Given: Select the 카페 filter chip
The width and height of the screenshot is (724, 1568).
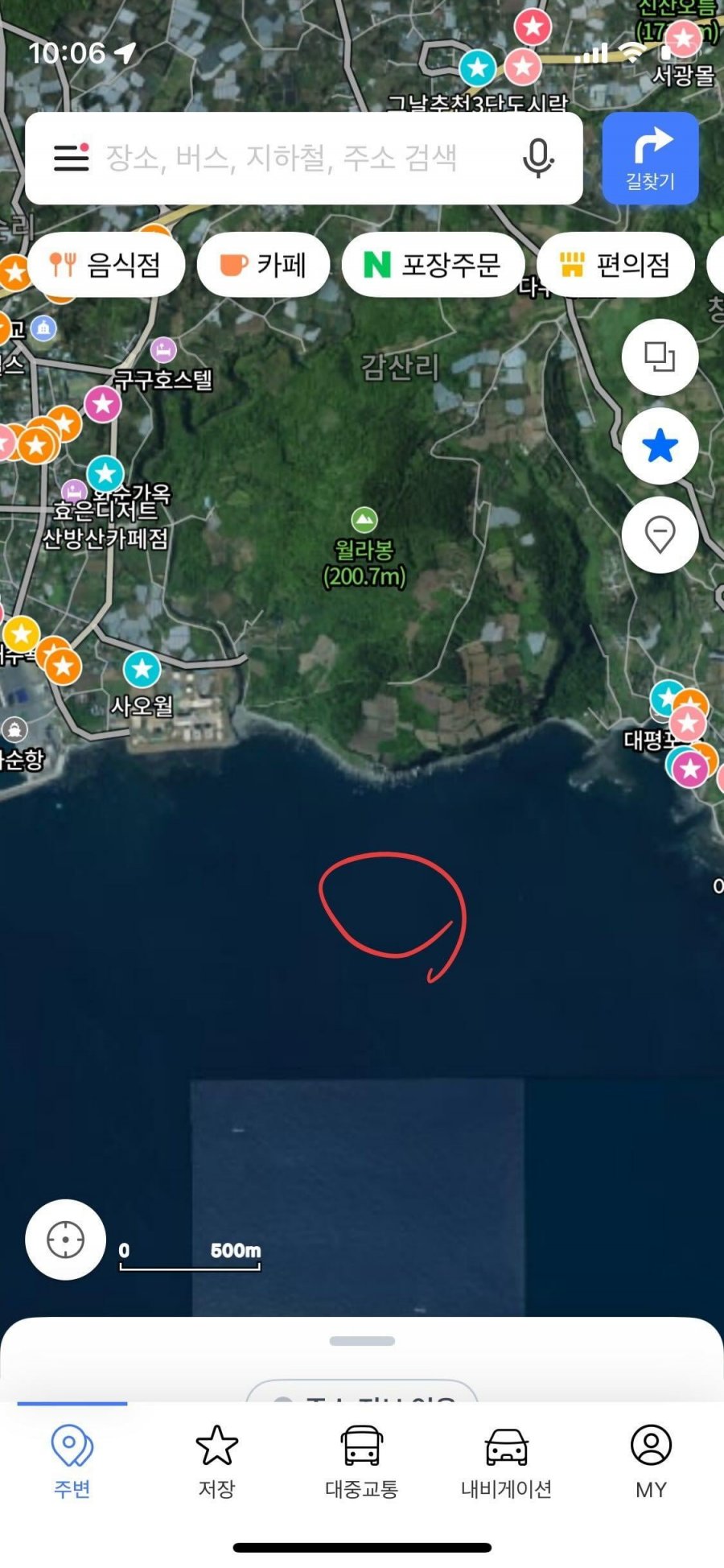Looking at the screenshot, I should [x=263, y=265].
